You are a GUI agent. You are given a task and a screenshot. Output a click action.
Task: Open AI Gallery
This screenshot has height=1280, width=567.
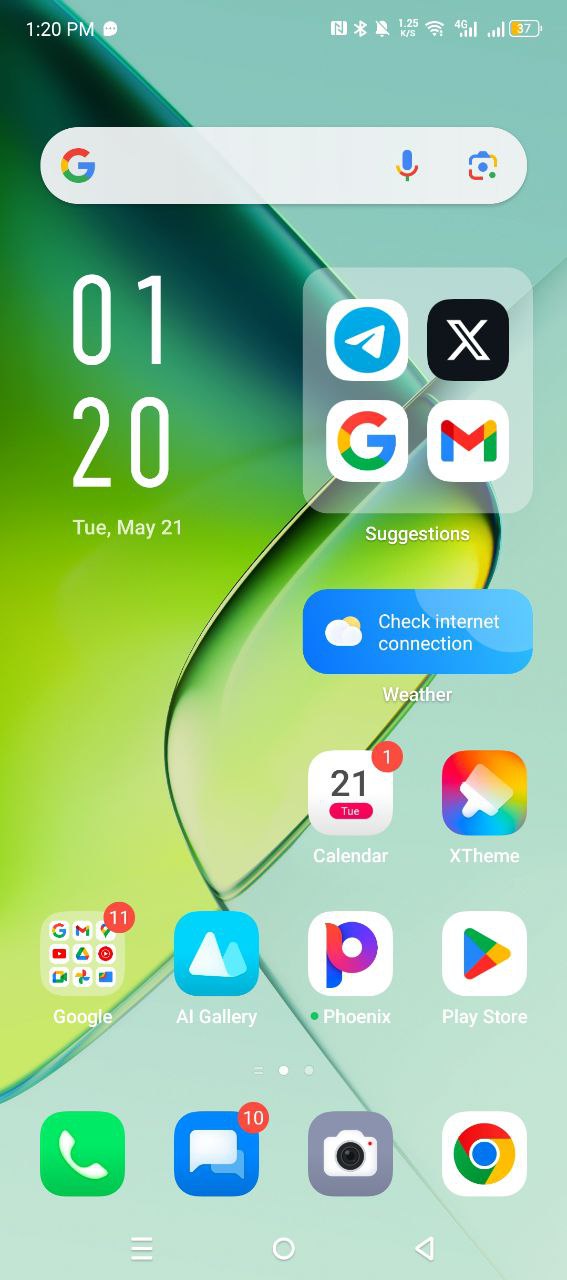216,954
